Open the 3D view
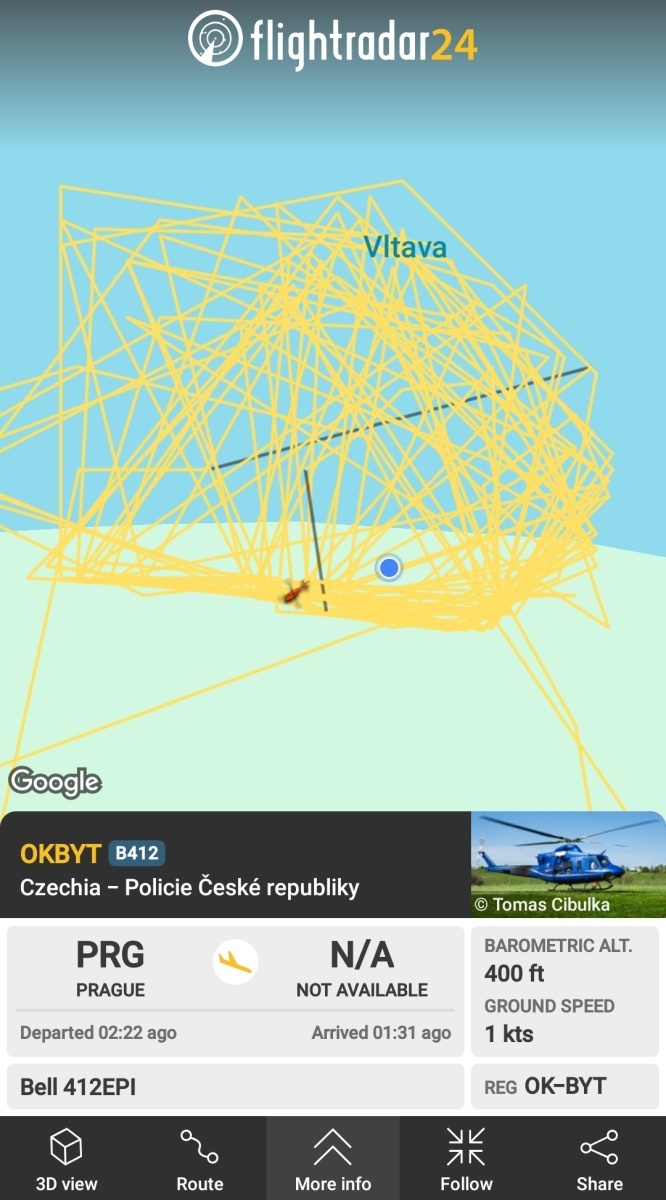Viewport: 666px width, 1200px height. click(66, 1159)
